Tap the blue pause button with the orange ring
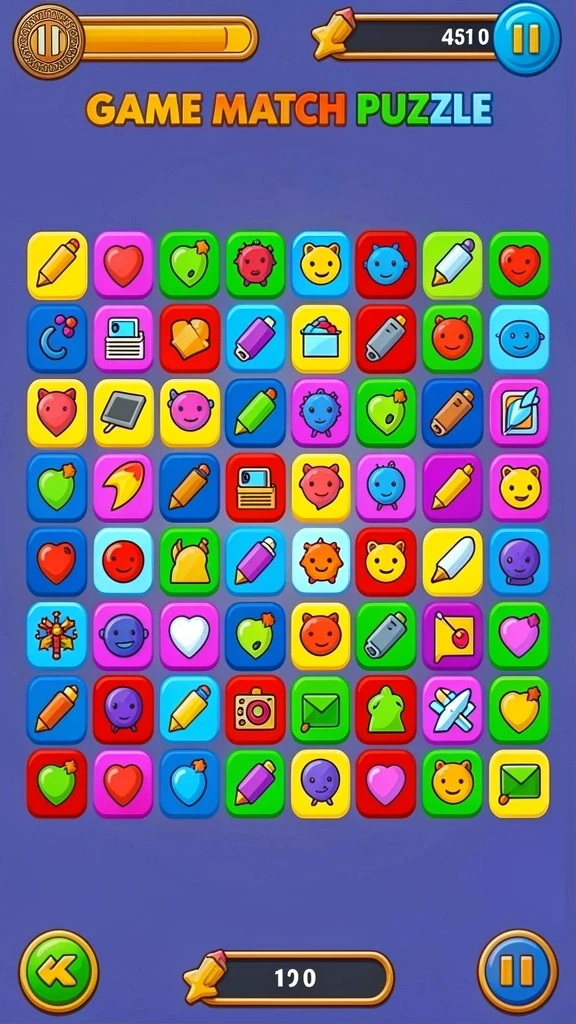576x1024 pixels. tap(518, 971)
